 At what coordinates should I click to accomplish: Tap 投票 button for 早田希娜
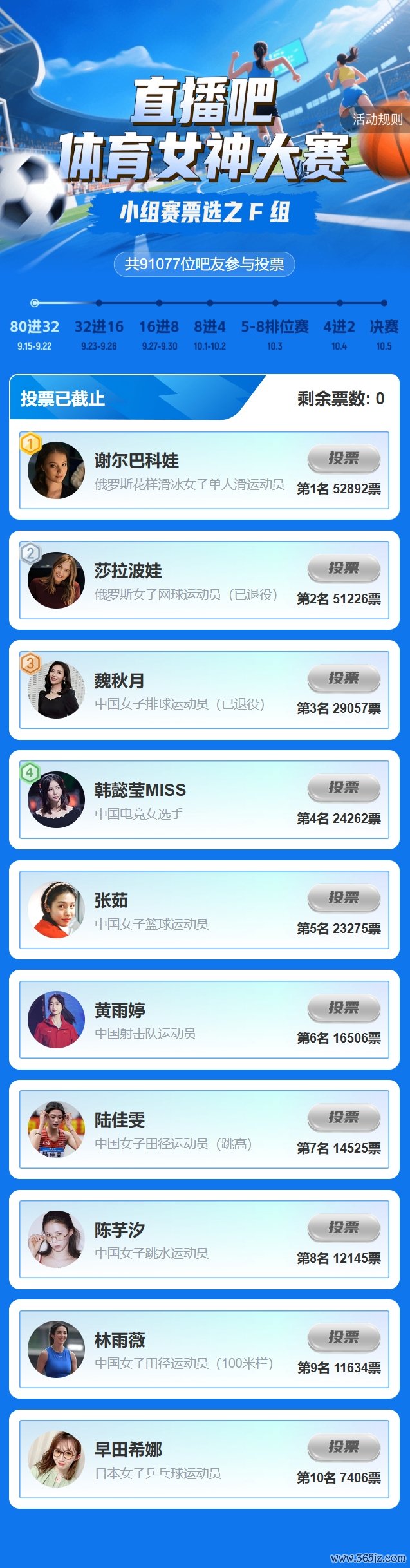click(x=344, y=1447)
